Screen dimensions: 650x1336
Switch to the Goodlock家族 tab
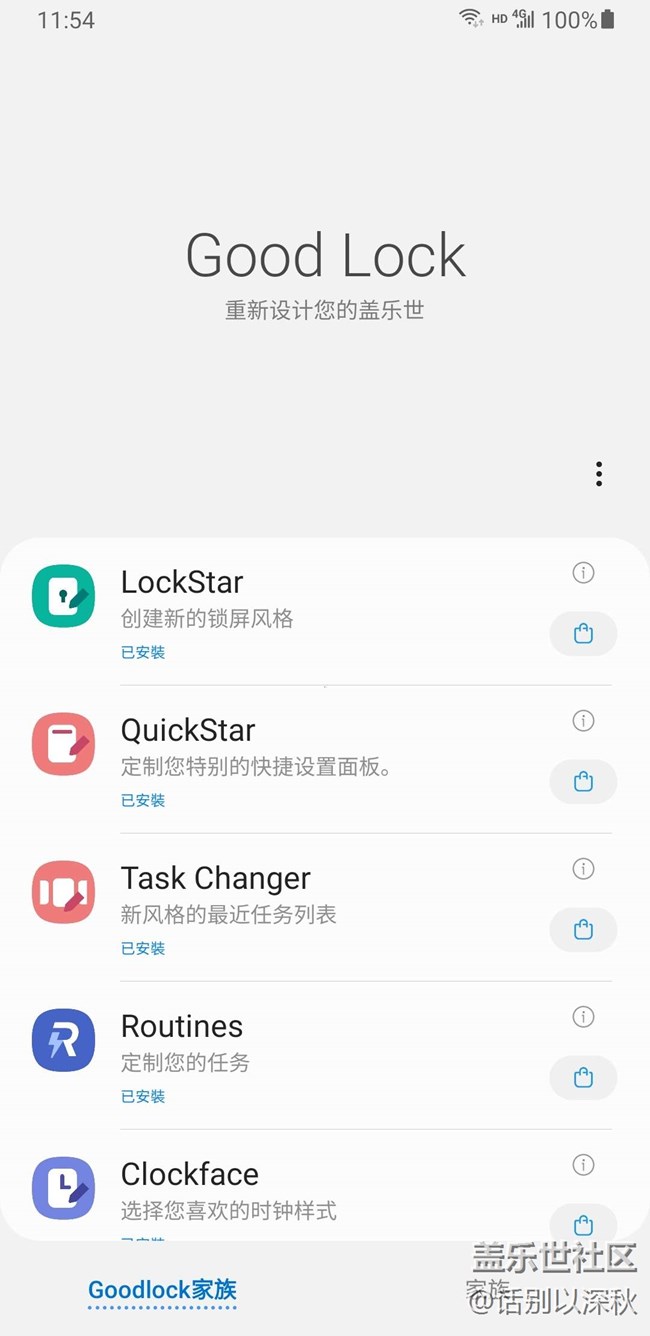pyautogui.click(x=162, y=1290)
